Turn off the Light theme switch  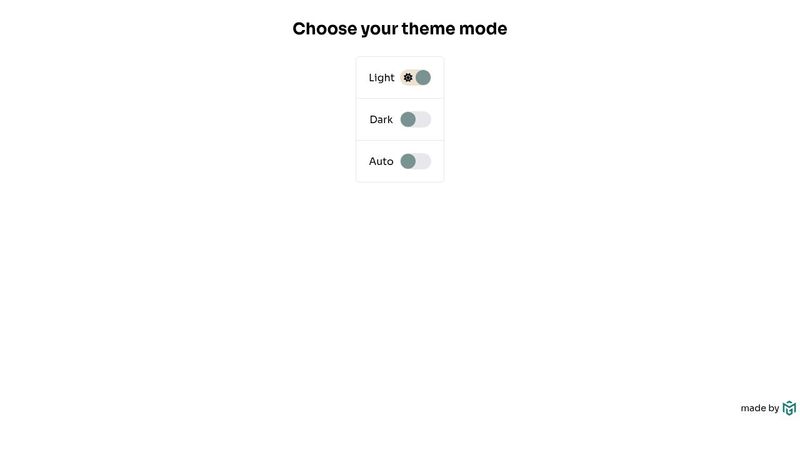click(416, 78)
